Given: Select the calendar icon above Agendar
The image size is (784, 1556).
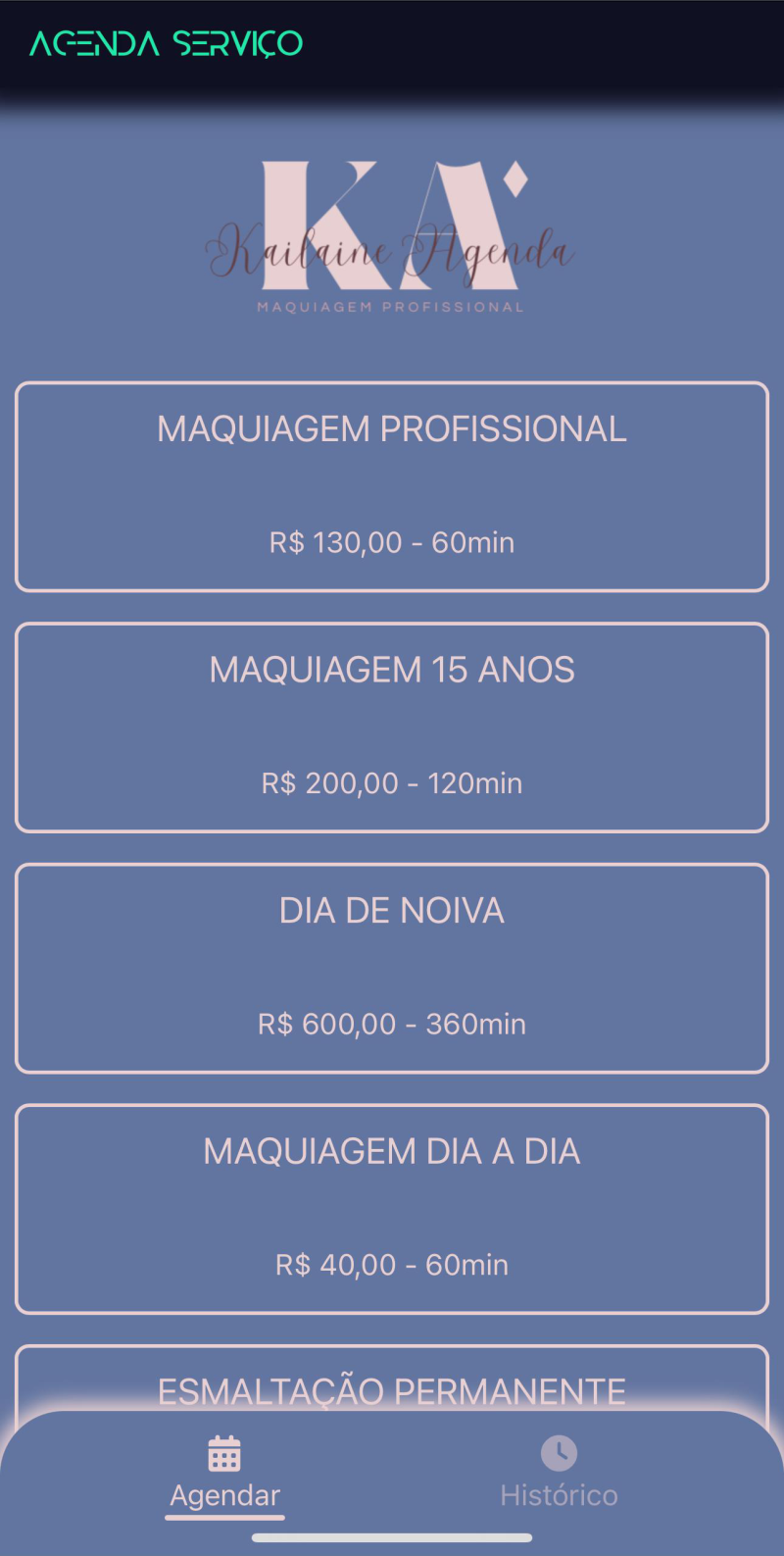Looking at the screenshot, I should tap(224, 1455).
